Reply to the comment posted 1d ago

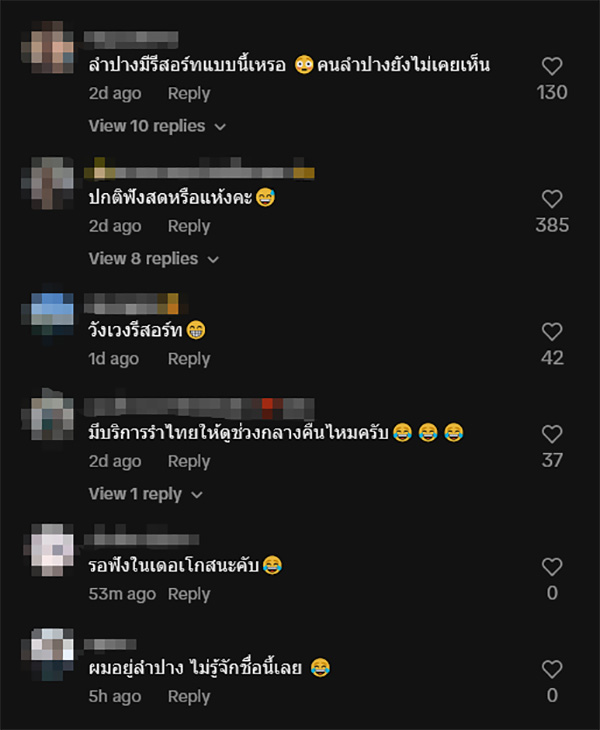click(x=188, y=358)
